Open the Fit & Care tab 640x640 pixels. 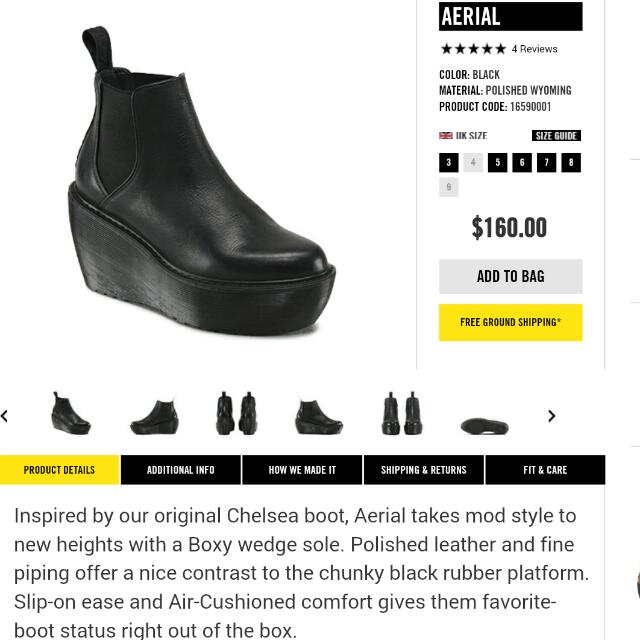(545, 470)
